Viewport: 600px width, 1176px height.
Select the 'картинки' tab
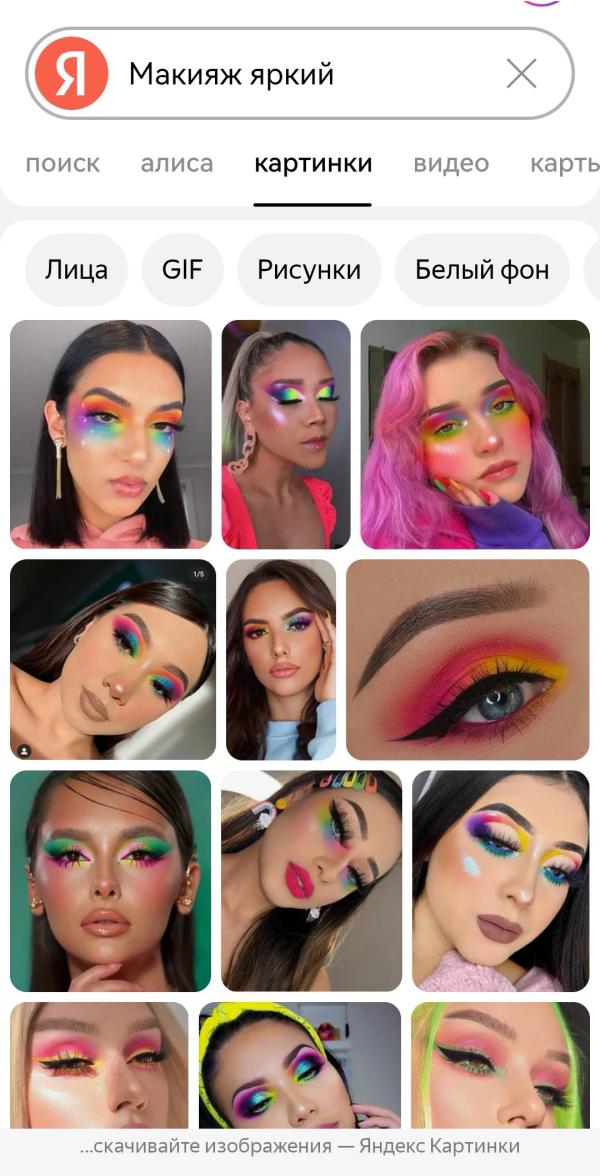[x=313, y=164]
